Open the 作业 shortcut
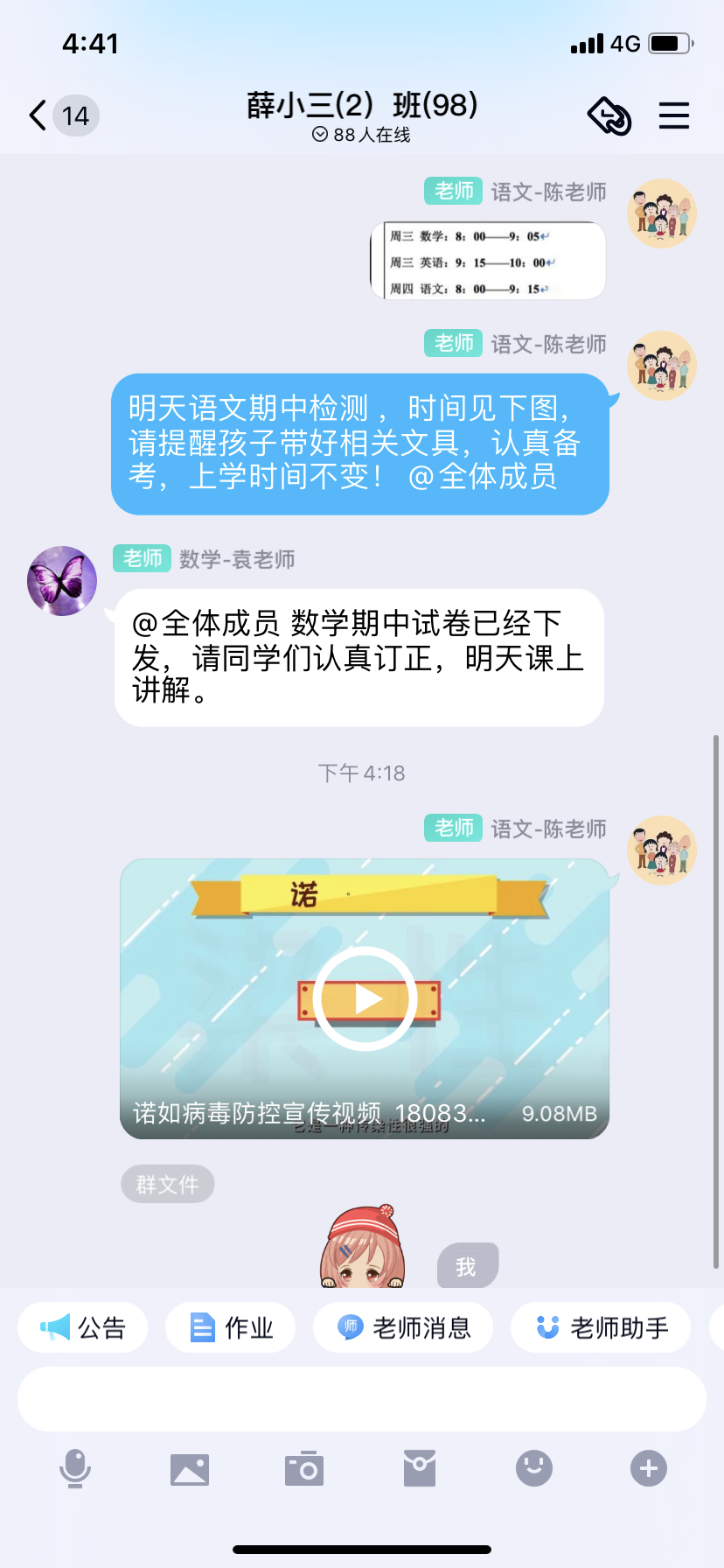The height and width of the screenshot is (1568, 724). 231,1327
